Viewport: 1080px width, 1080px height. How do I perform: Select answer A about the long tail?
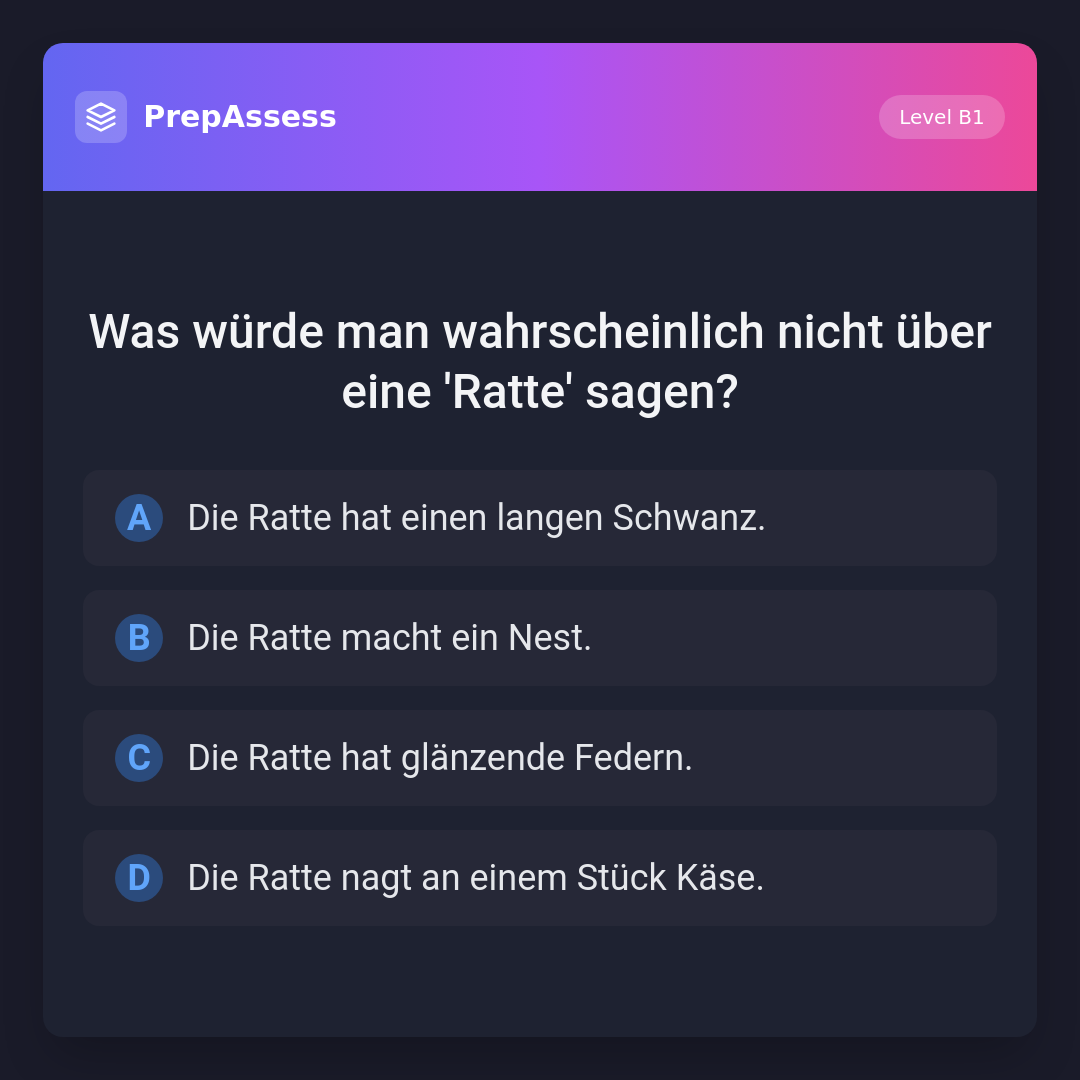tap(540, 518)
